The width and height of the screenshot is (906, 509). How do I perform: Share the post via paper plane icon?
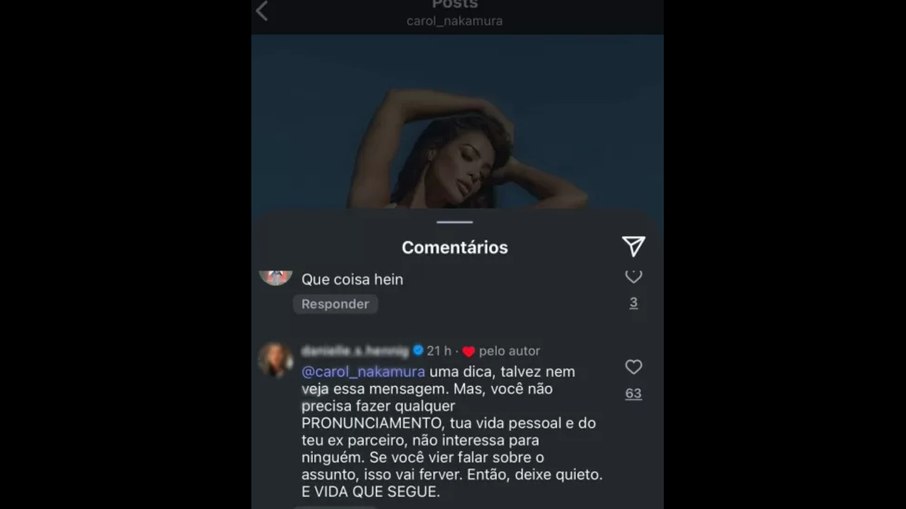pyautogui.click(x=633, y=246)
